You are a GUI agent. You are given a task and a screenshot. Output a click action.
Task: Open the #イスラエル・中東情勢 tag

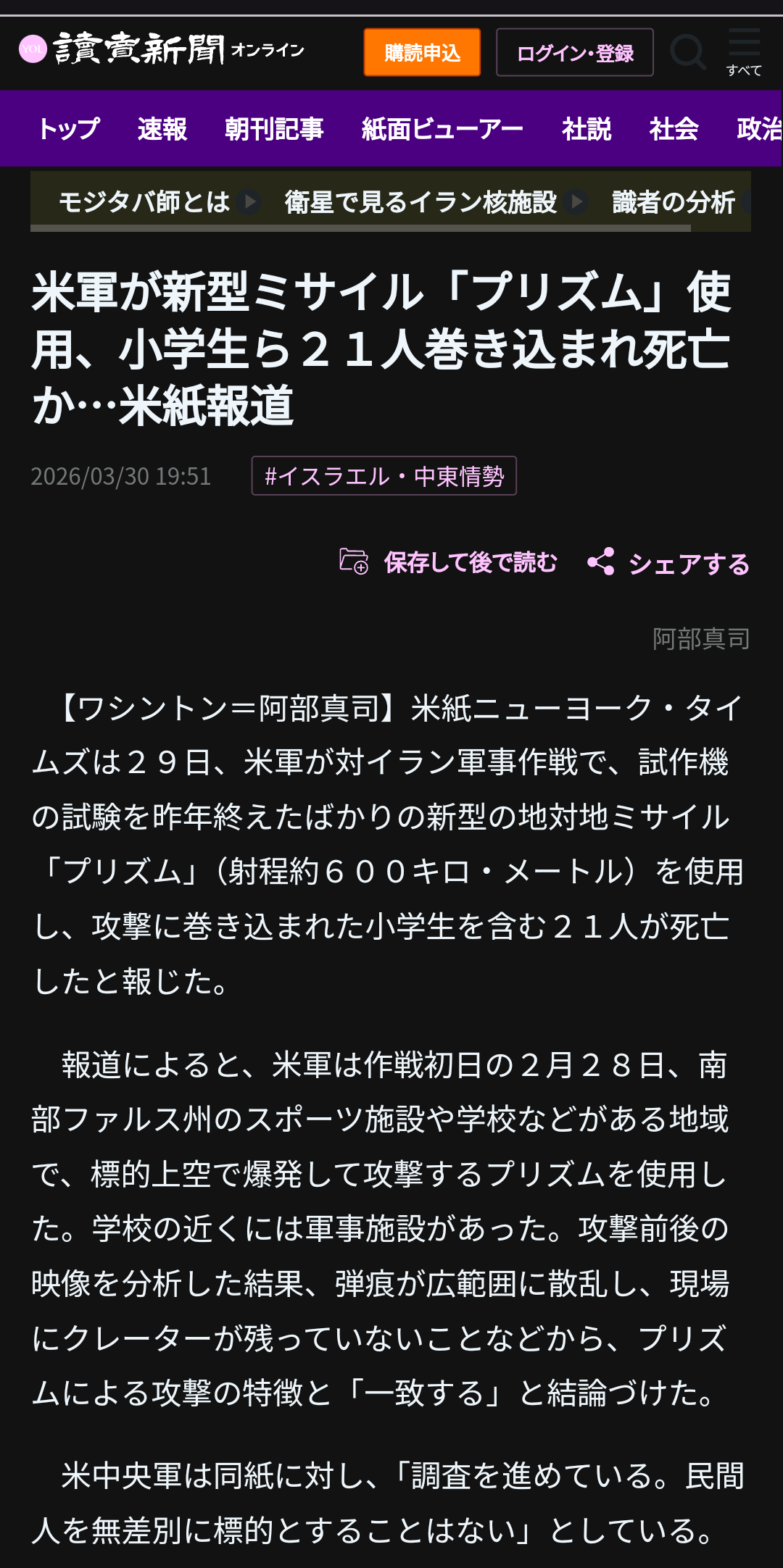coord(384,476)
